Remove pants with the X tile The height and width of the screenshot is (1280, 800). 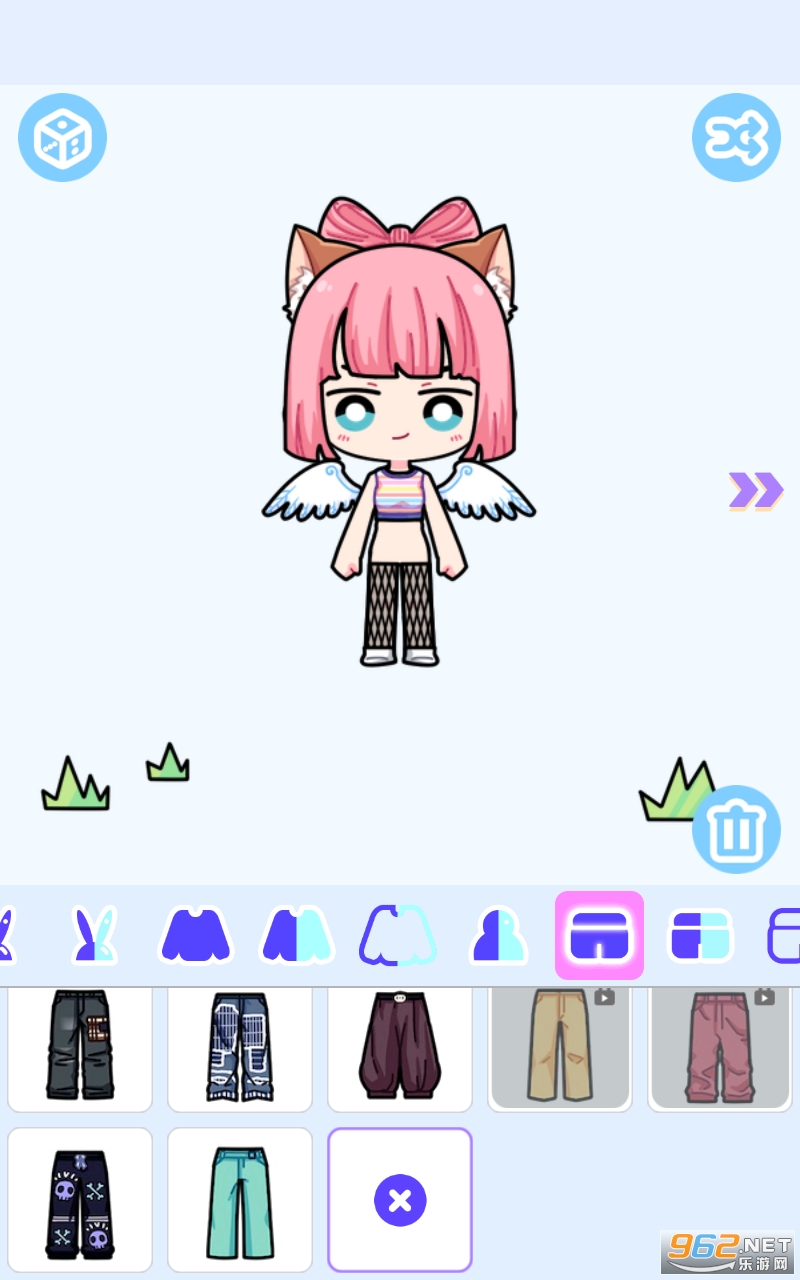pos(400,1200)
